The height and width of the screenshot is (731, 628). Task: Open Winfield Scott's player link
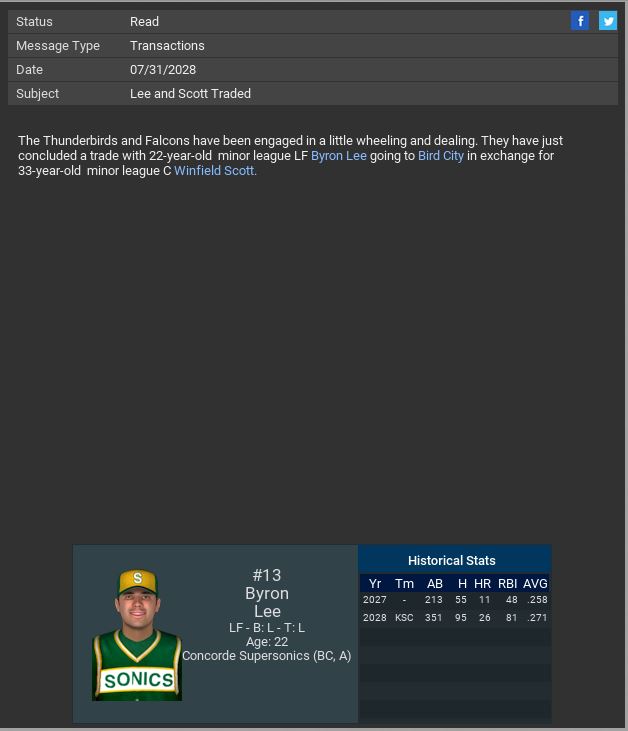click(x=215, y=171)
